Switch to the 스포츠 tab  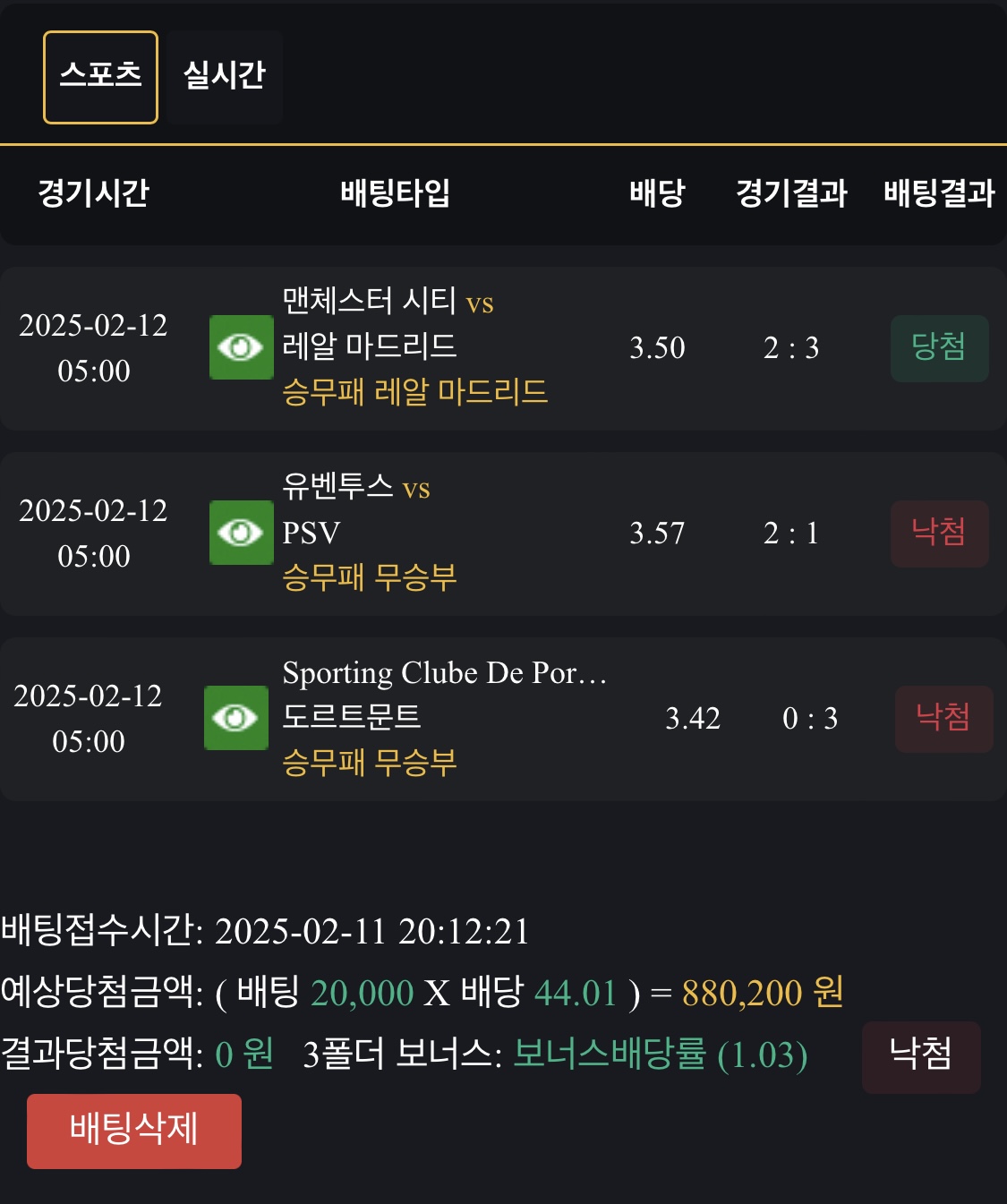[100, 77]
